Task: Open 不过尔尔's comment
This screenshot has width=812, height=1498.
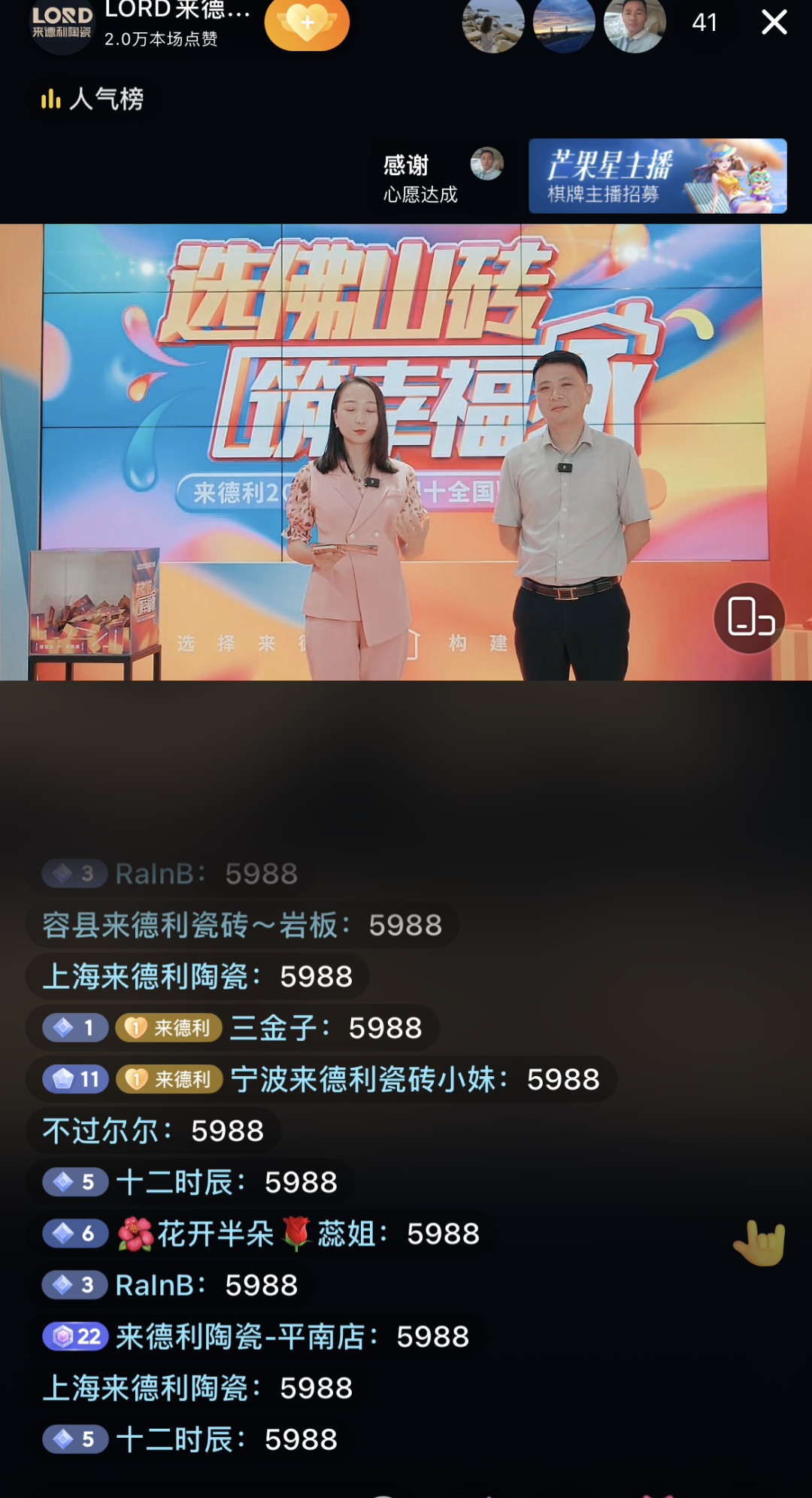Action: tap(153, 1130)
